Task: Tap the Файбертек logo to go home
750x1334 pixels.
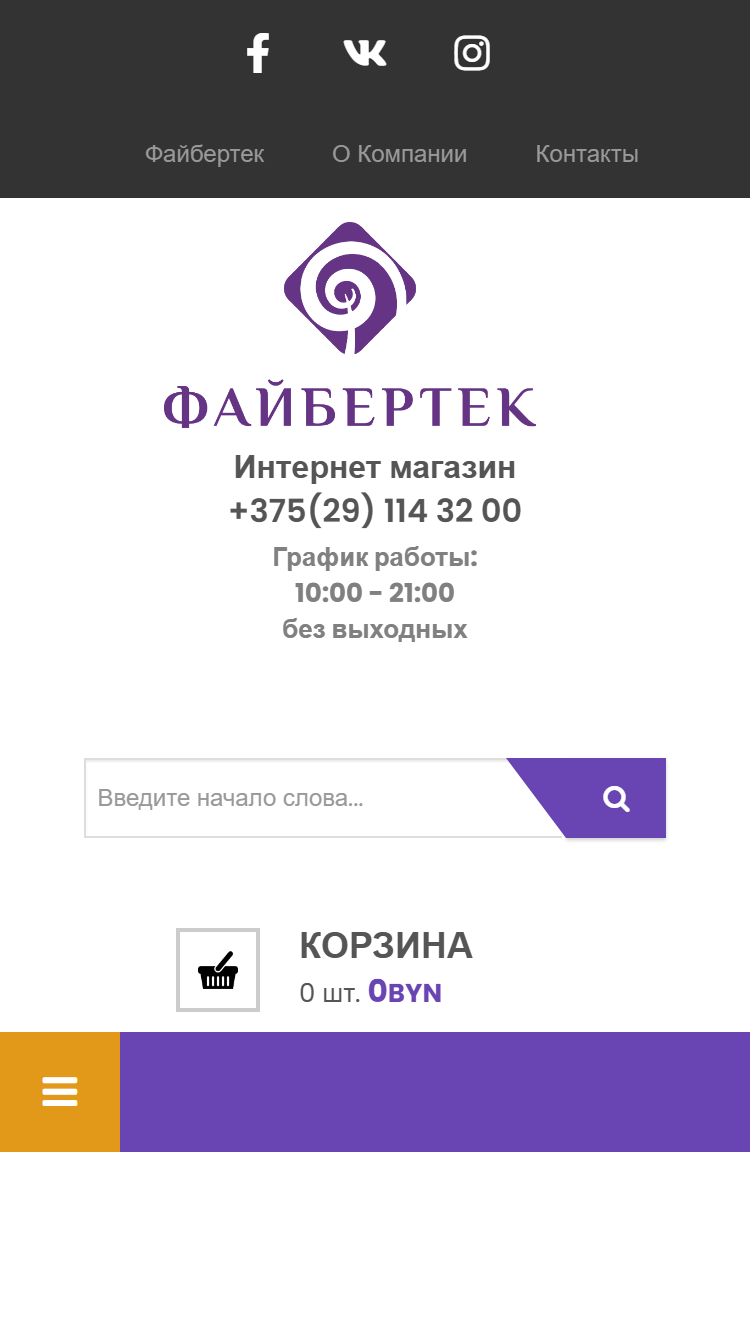Action: coord(350,326)
